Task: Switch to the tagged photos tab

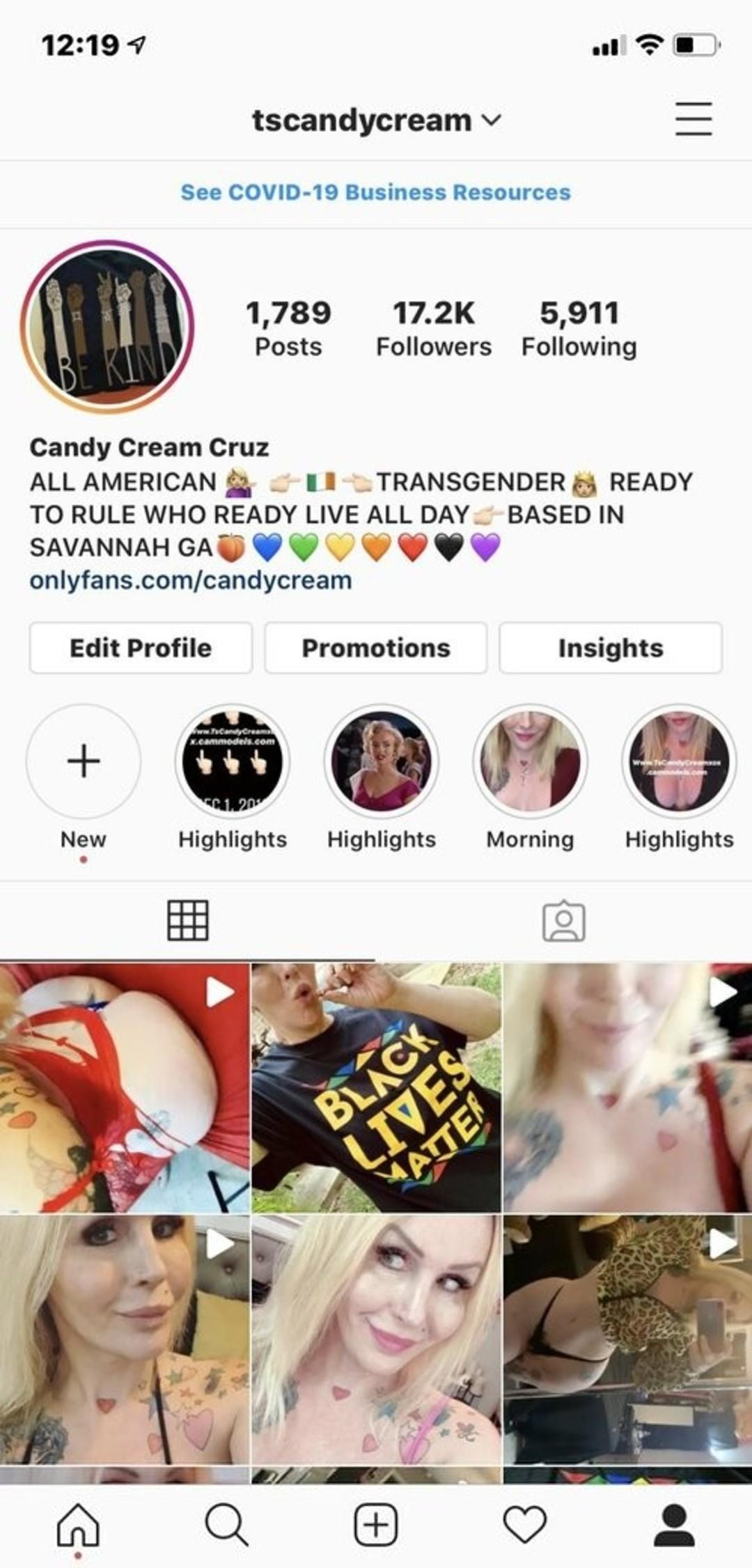Action: click(x=563, y=921)
